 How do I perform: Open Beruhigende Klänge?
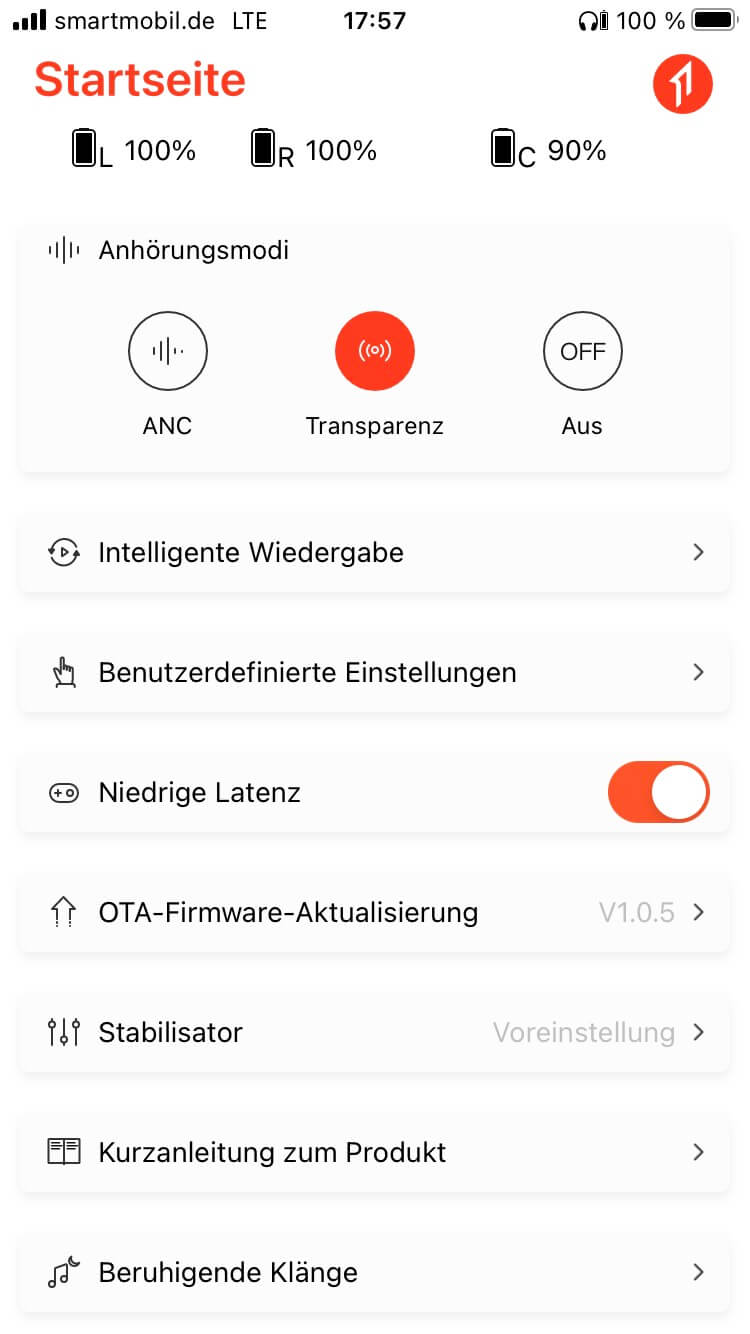[x=374, y=1272]
